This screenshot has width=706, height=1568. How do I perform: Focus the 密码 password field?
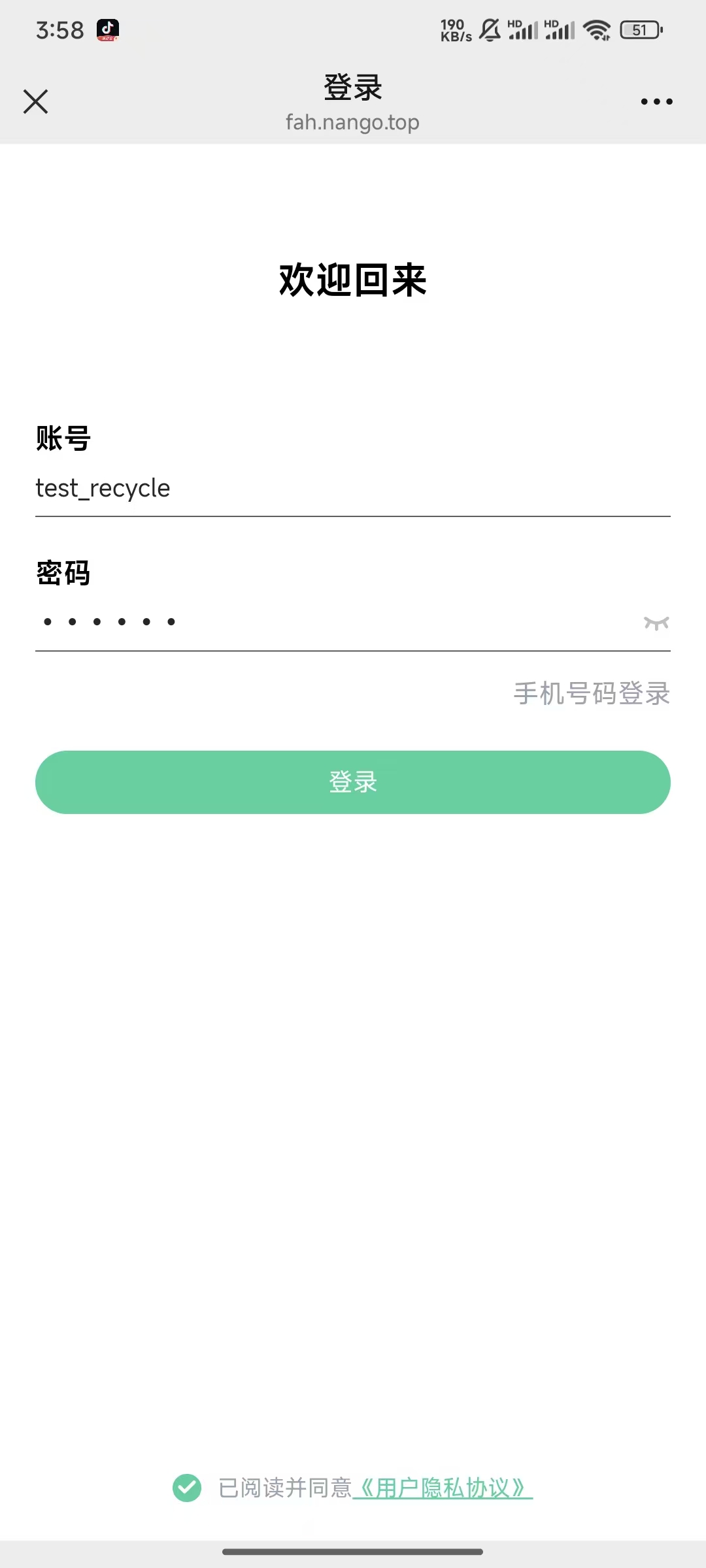coord(327,622)
